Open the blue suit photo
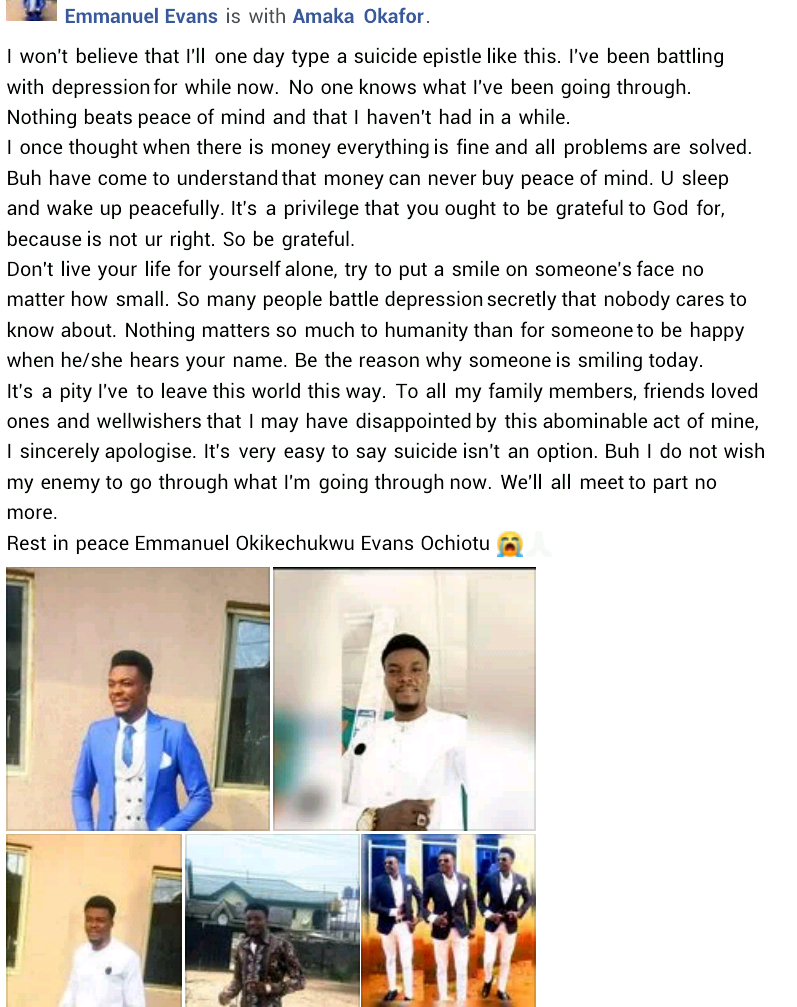This screenshot has height=1007, width=797. click(x=138, y=698)
